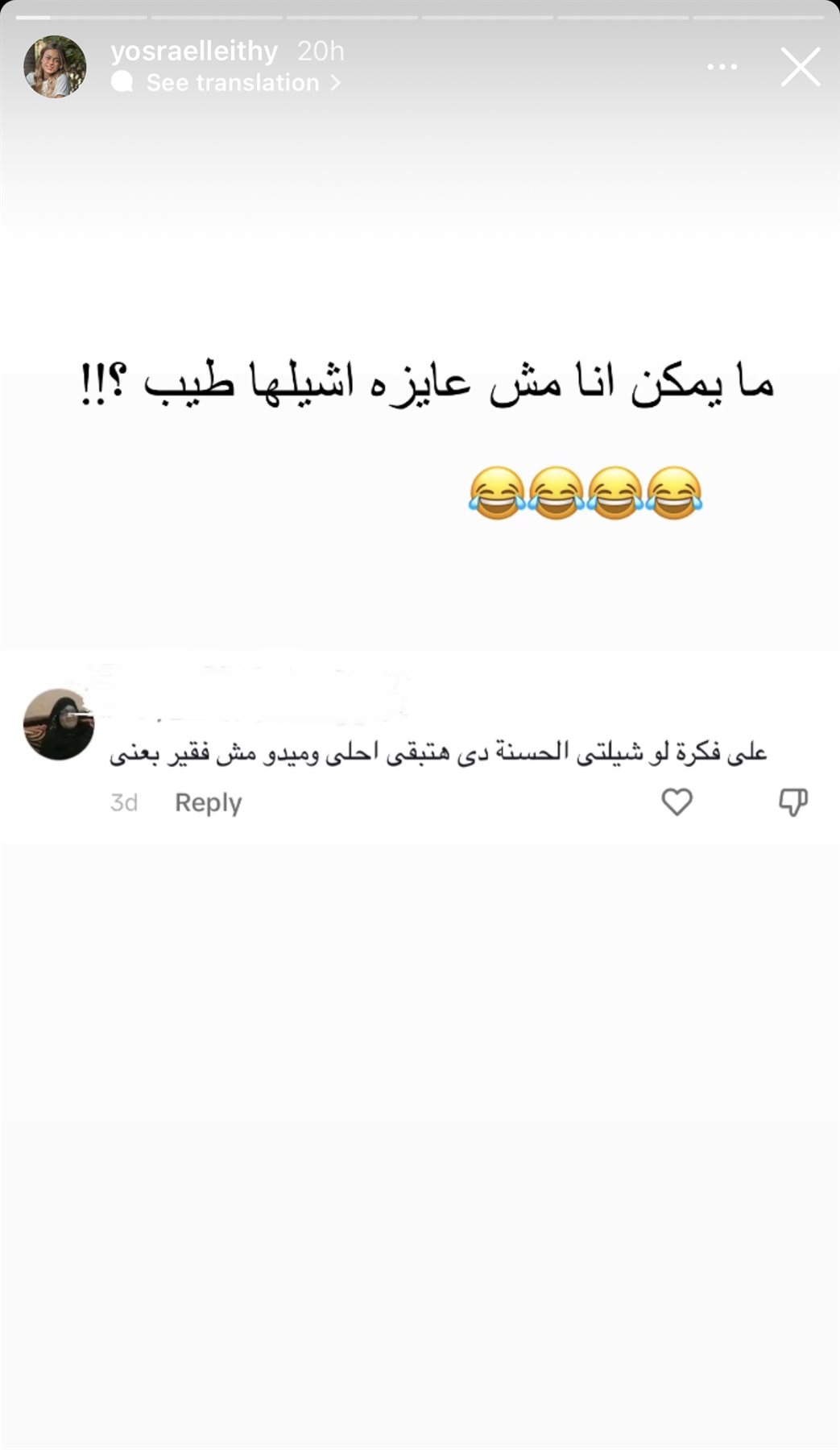Open yosraelleithy's profile from username
This screenshot has height=1450, width=840.
tap(194, 51)
